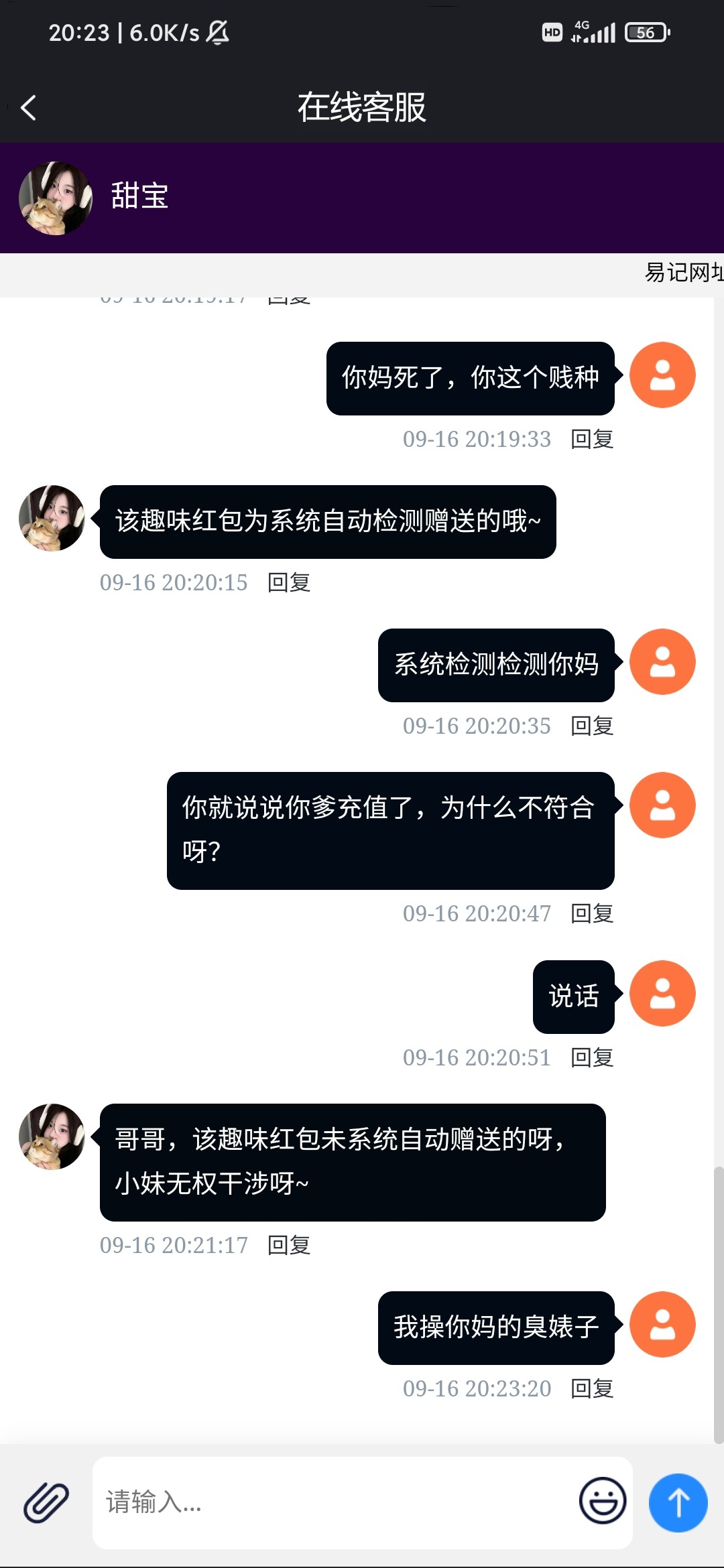Choose 回复 under the 20:21:17 message
This screenshot has width=724, height=1568.
tap(289, 1245)
